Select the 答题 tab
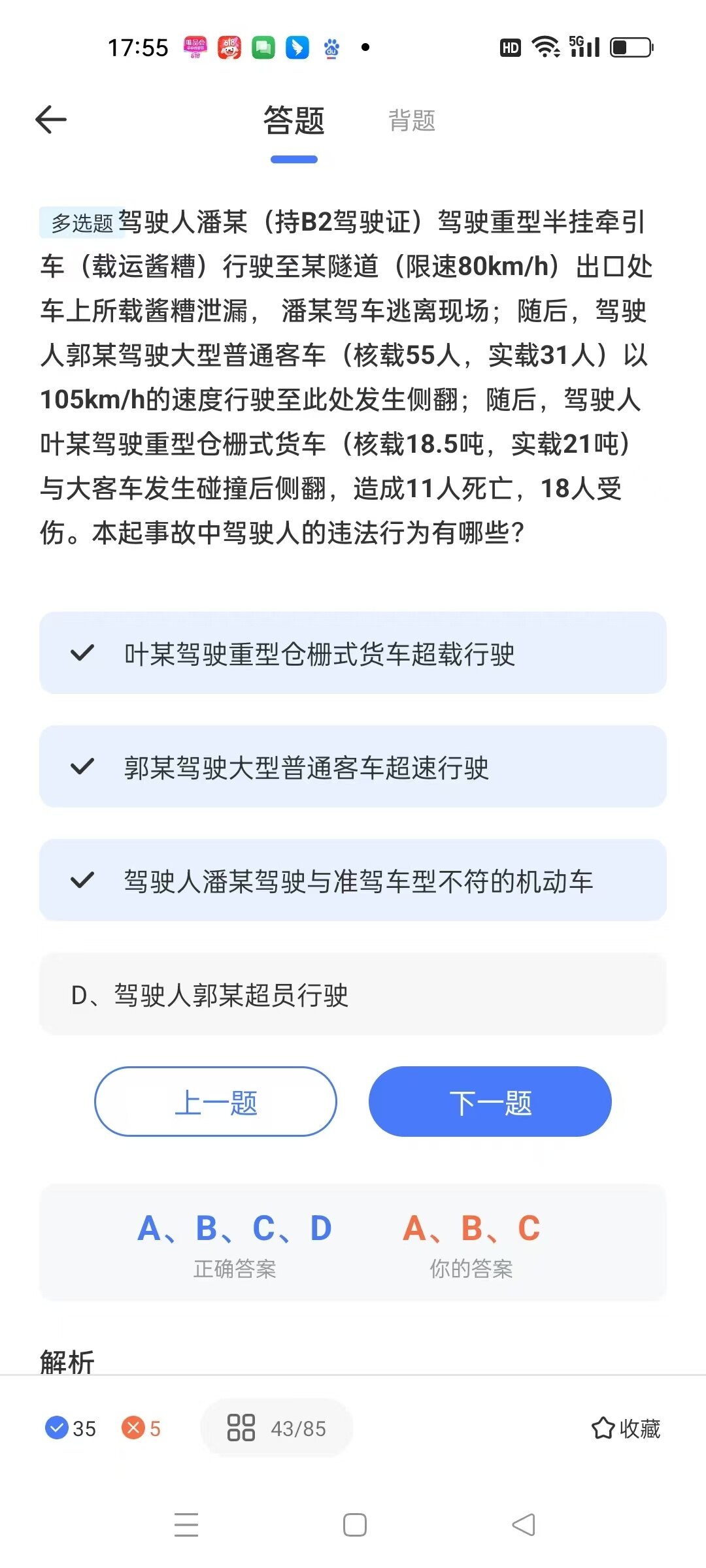Image resolution: width=706 pixels, height=1568 pixels. [294, 121]
